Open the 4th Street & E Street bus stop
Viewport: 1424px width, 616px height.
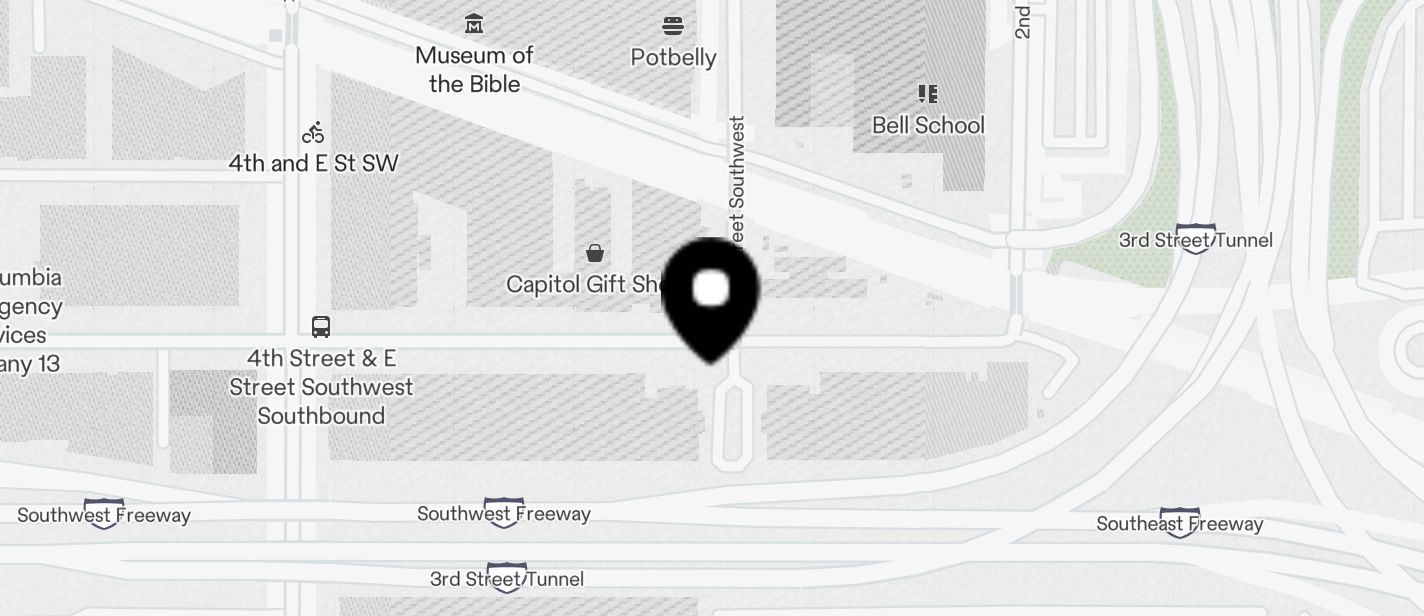[321, 327]
